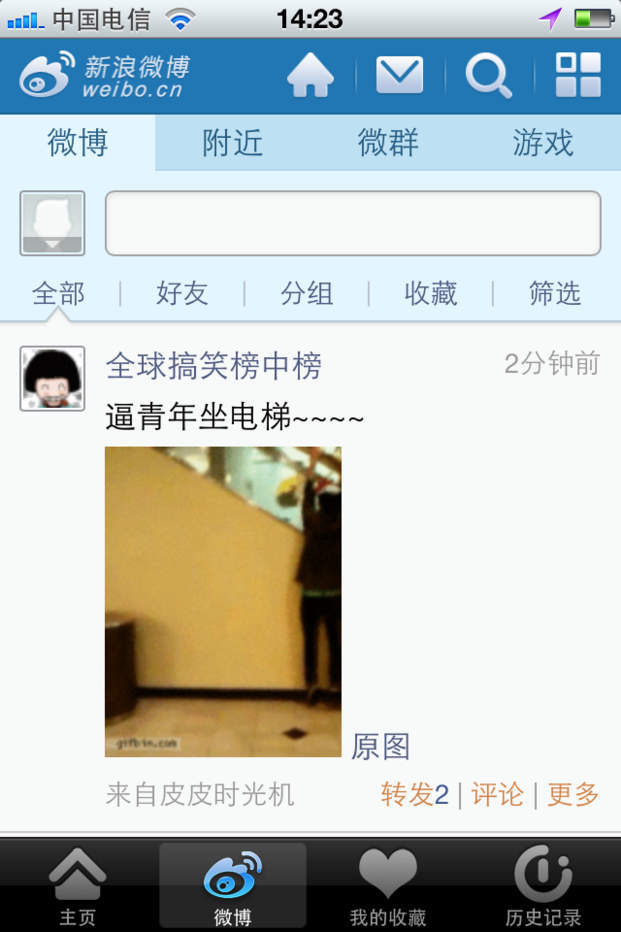Image resolution: width=621 pixels, height=932 pixels.
Task: Open 原图 original image link
Action: coord(380,746)
